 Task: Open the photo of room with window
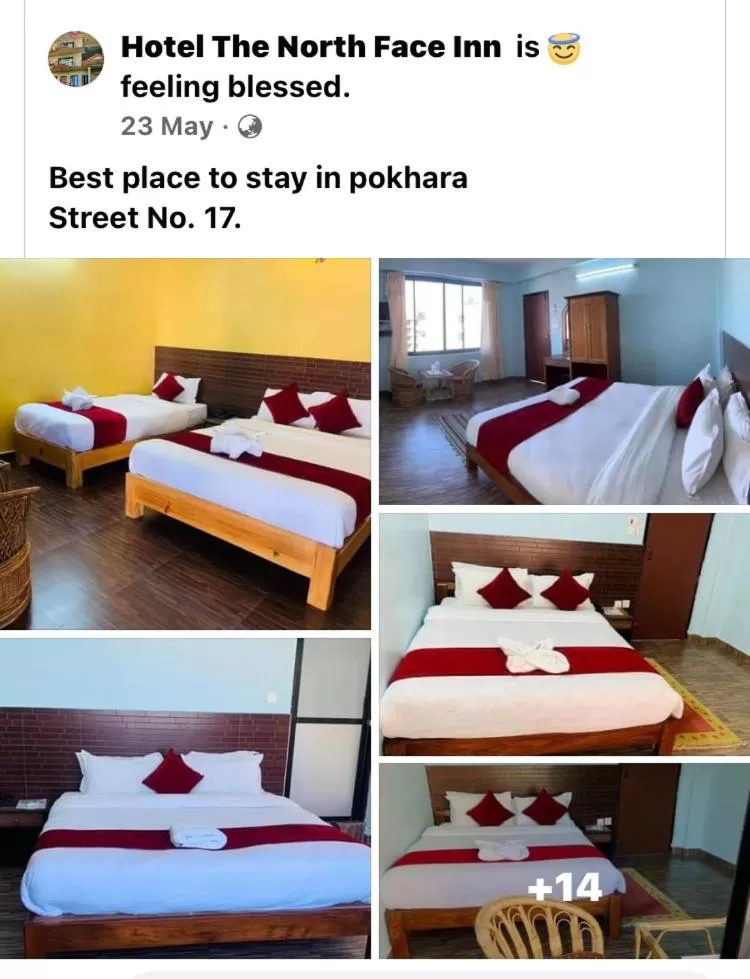(x=564, y=381)
